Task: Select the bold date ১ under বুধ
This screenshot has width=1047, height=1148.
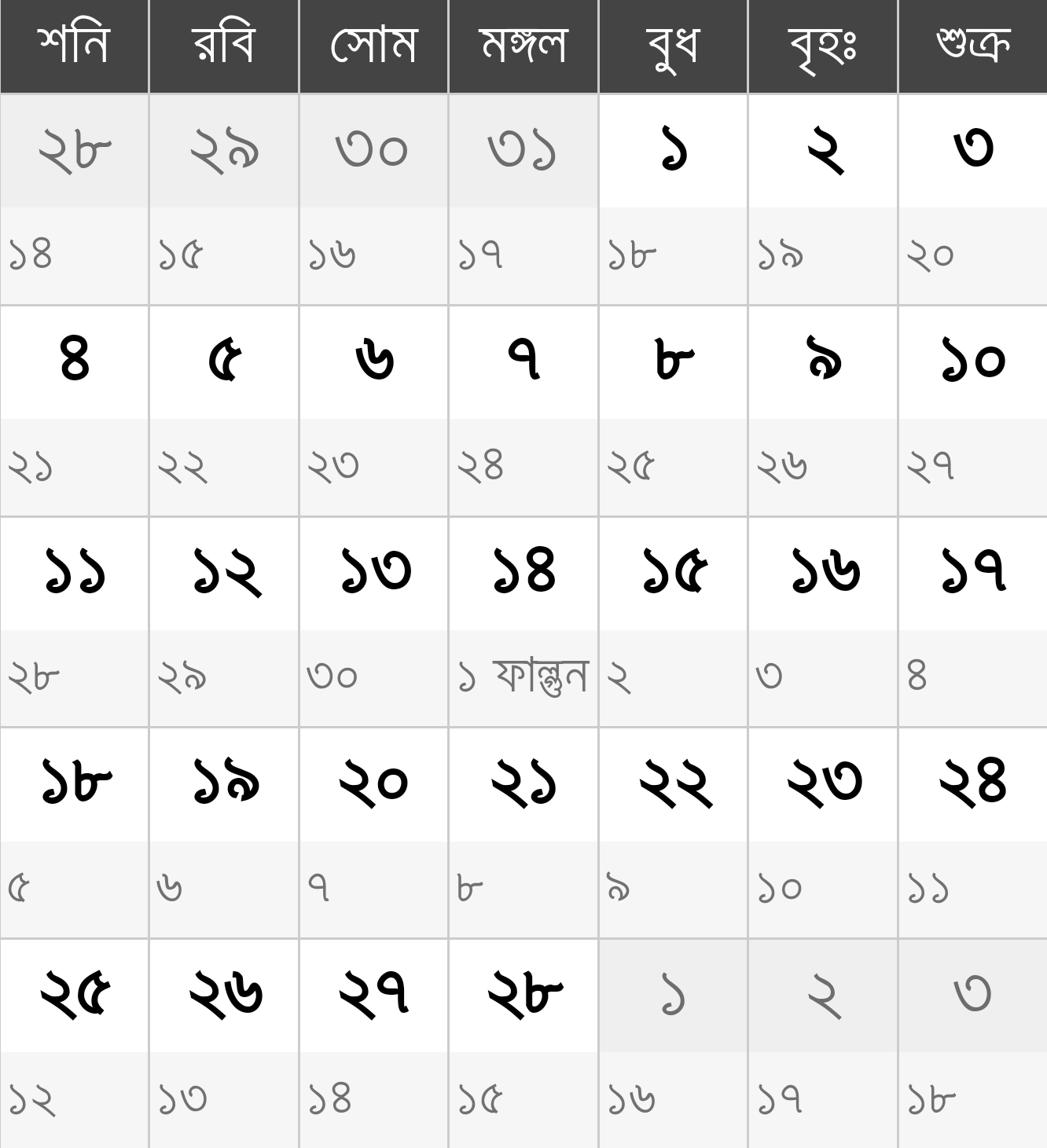Action: click(x=673, y=151)
